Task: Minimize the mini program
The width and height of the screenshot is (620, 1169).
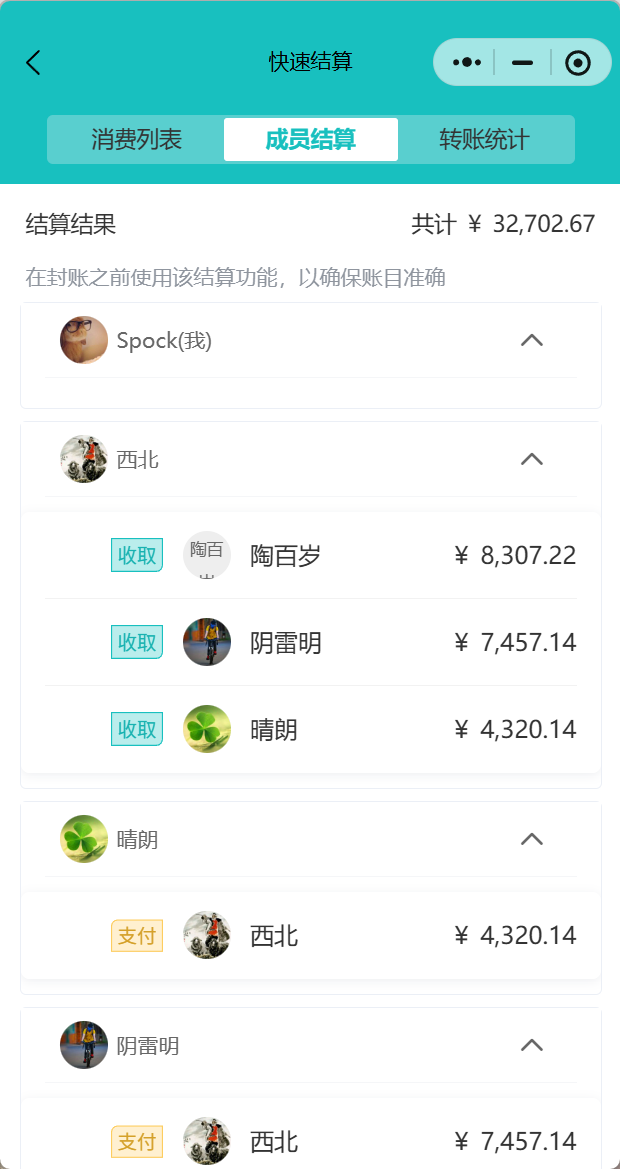Action: 522,62
